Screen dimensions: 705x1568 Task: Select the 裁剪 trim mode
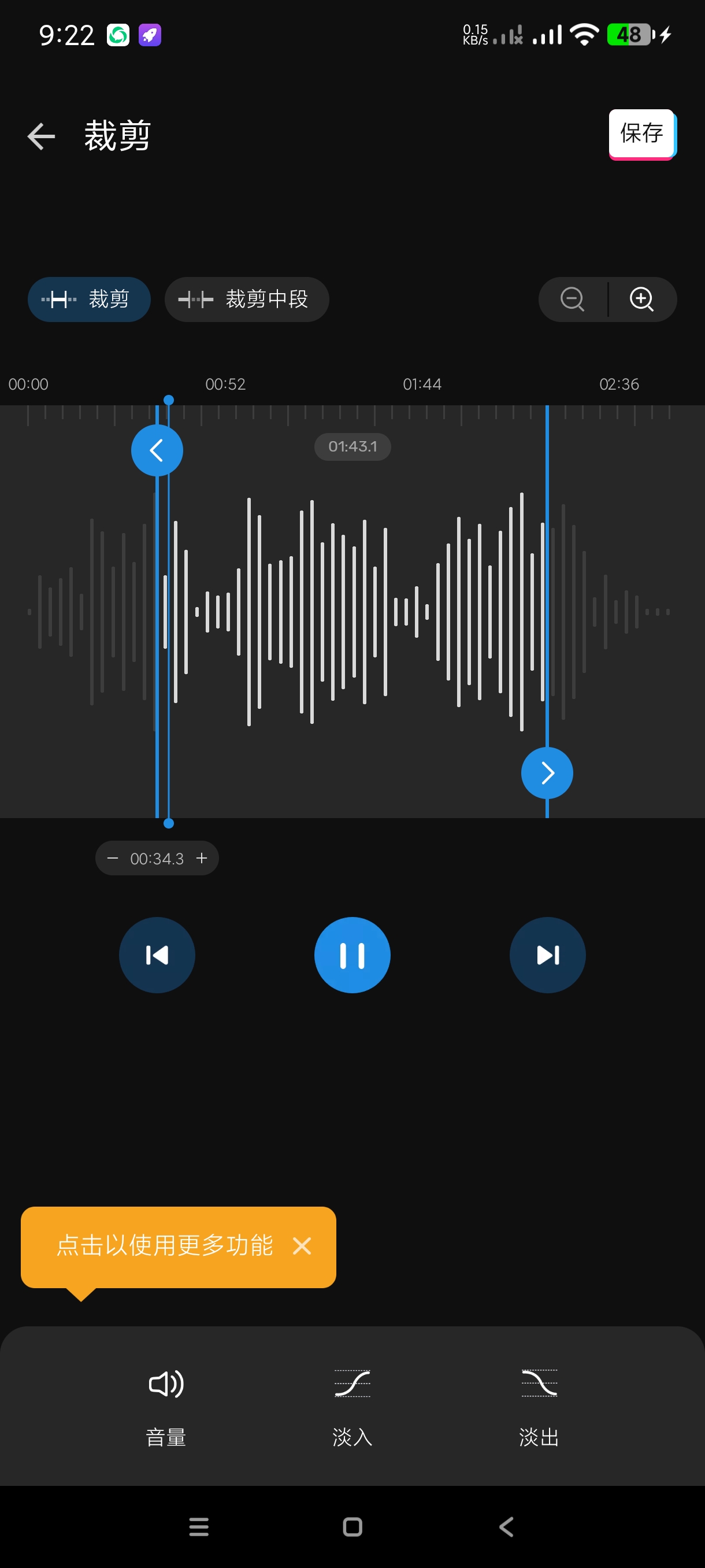(x=89, y=299)
